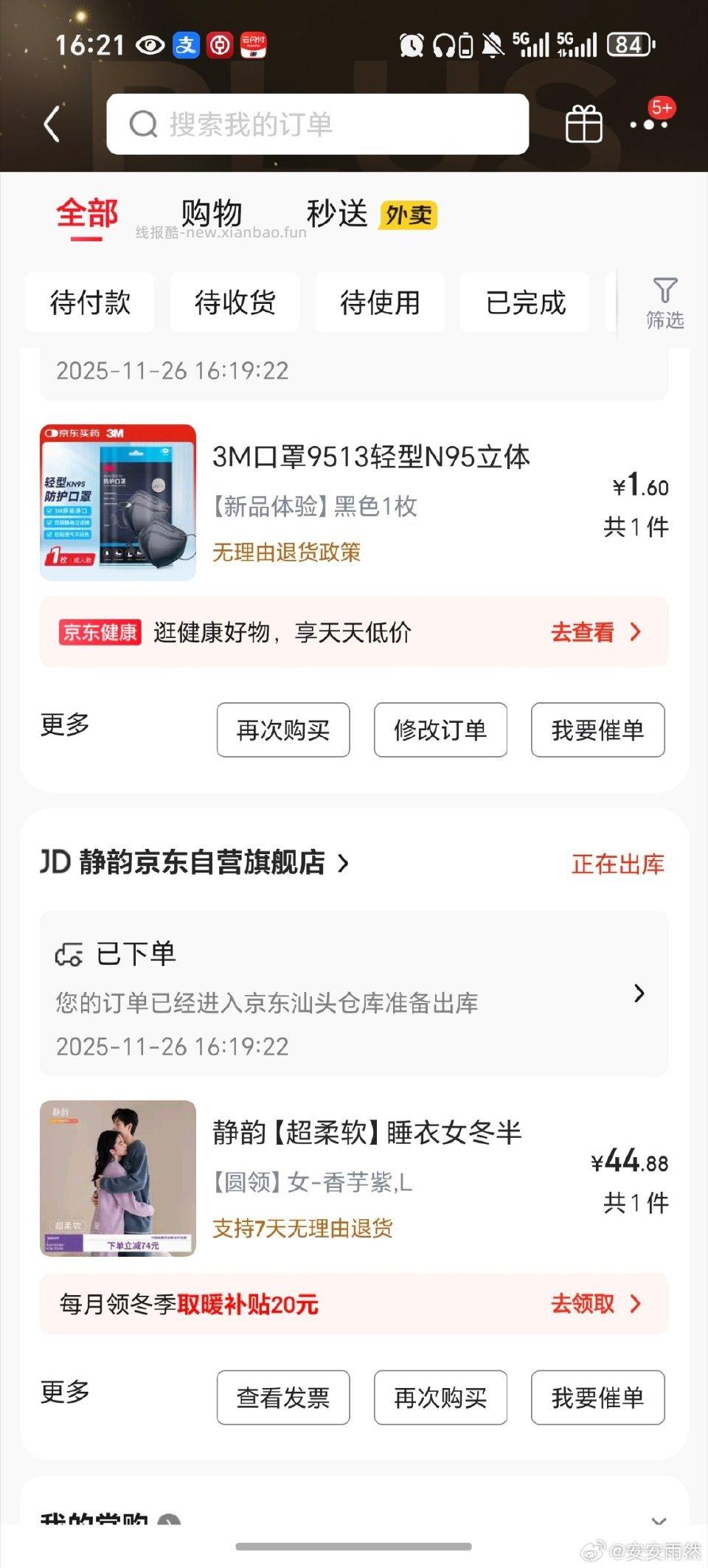Select the 待付款 filter
708x1568 pixels.
point(89,302)
